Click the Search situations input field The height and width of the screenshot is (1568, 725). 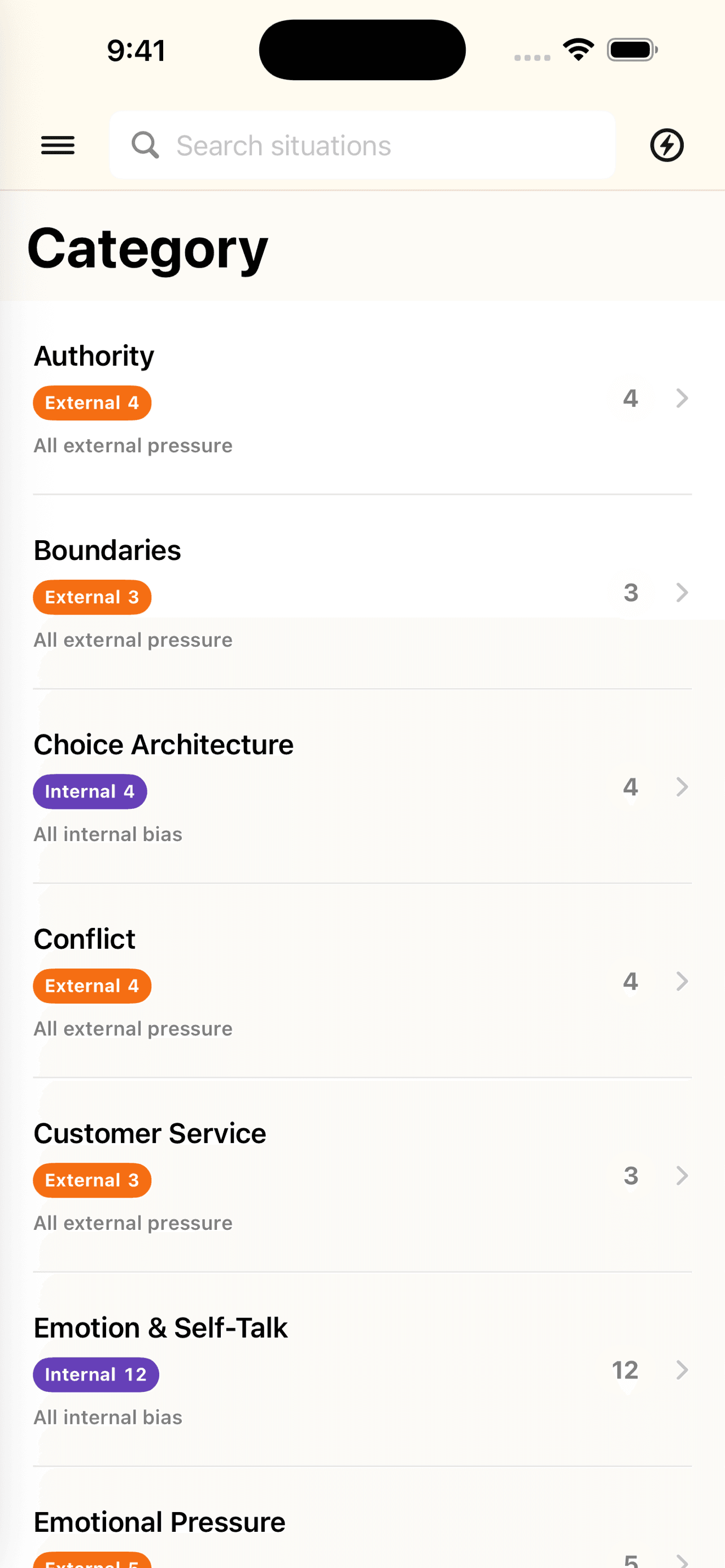[x=362, y=146]
